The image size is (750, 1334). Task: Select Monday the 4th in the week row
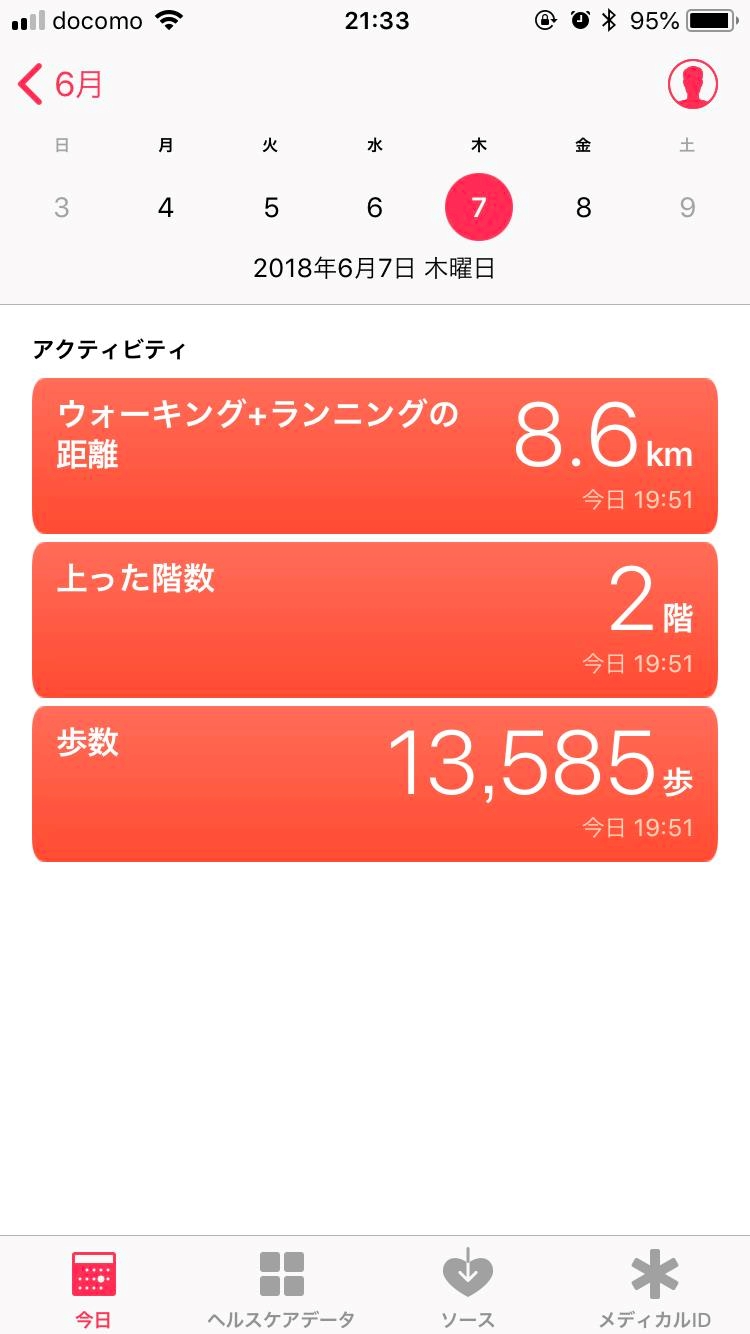tap(166, 208)
